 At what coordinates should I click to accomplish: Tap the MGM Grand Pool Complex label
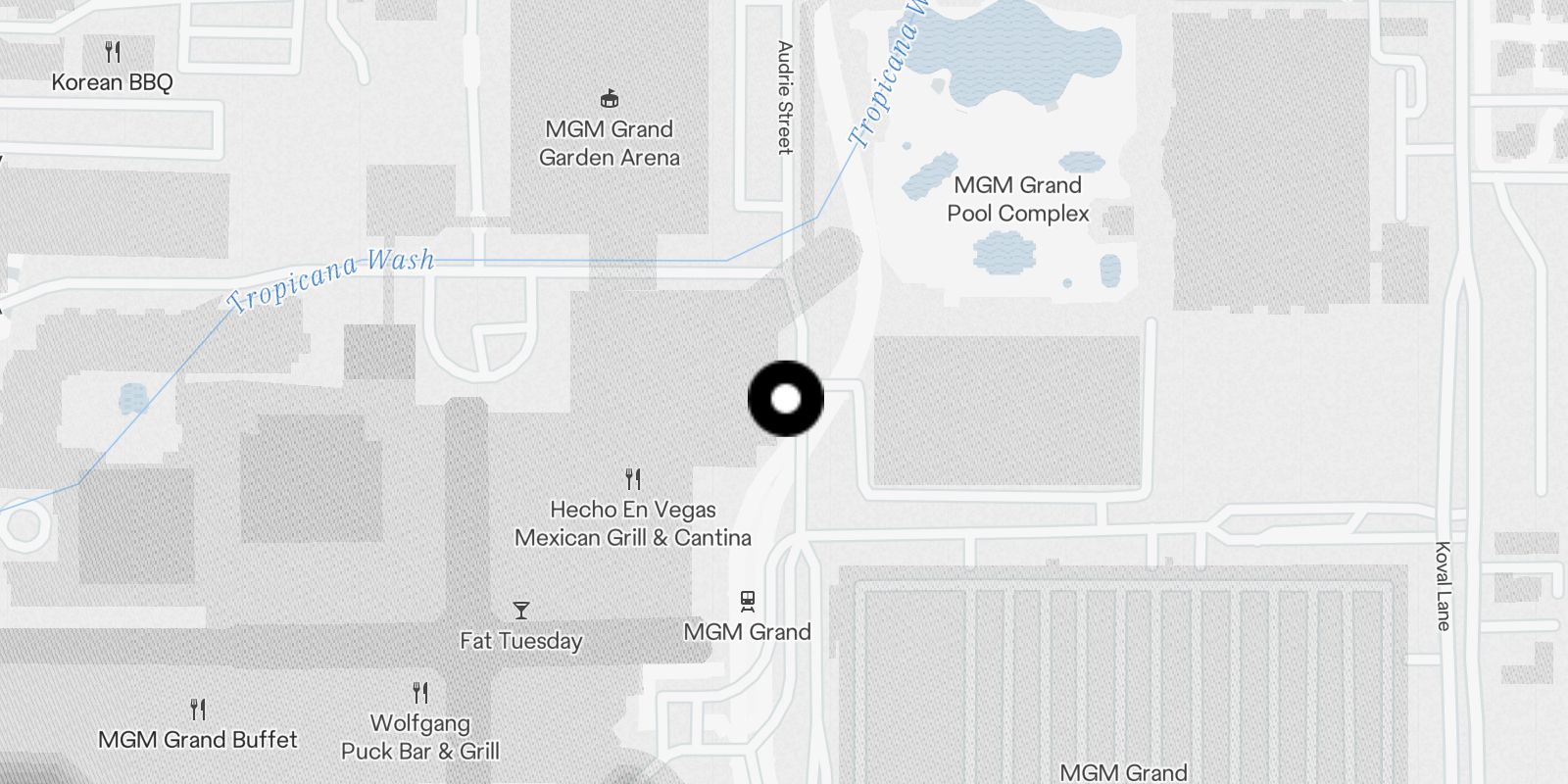tap(1017, 199)
